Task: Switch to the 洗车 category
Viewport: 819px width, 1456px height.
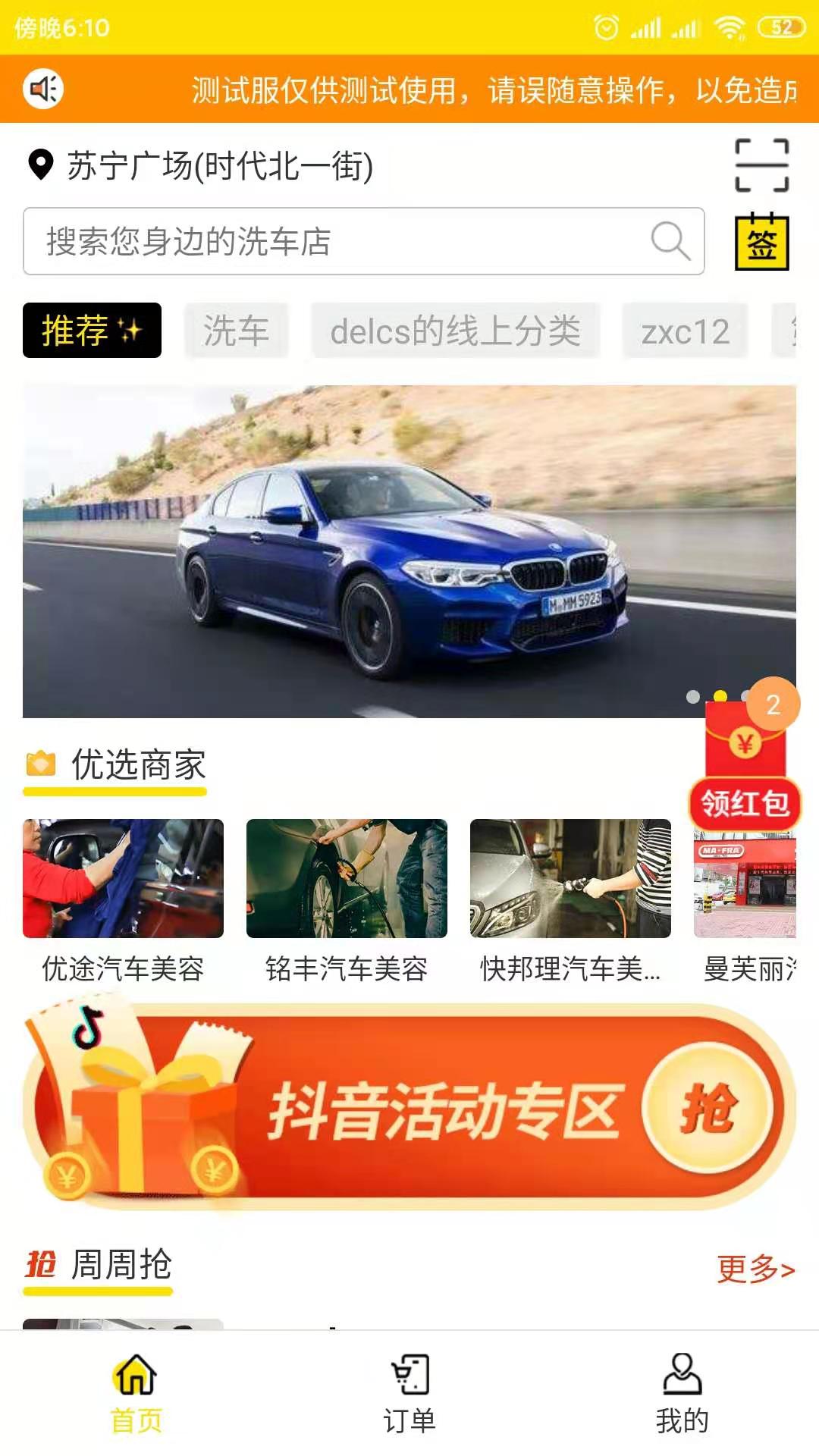Action: 236,331
